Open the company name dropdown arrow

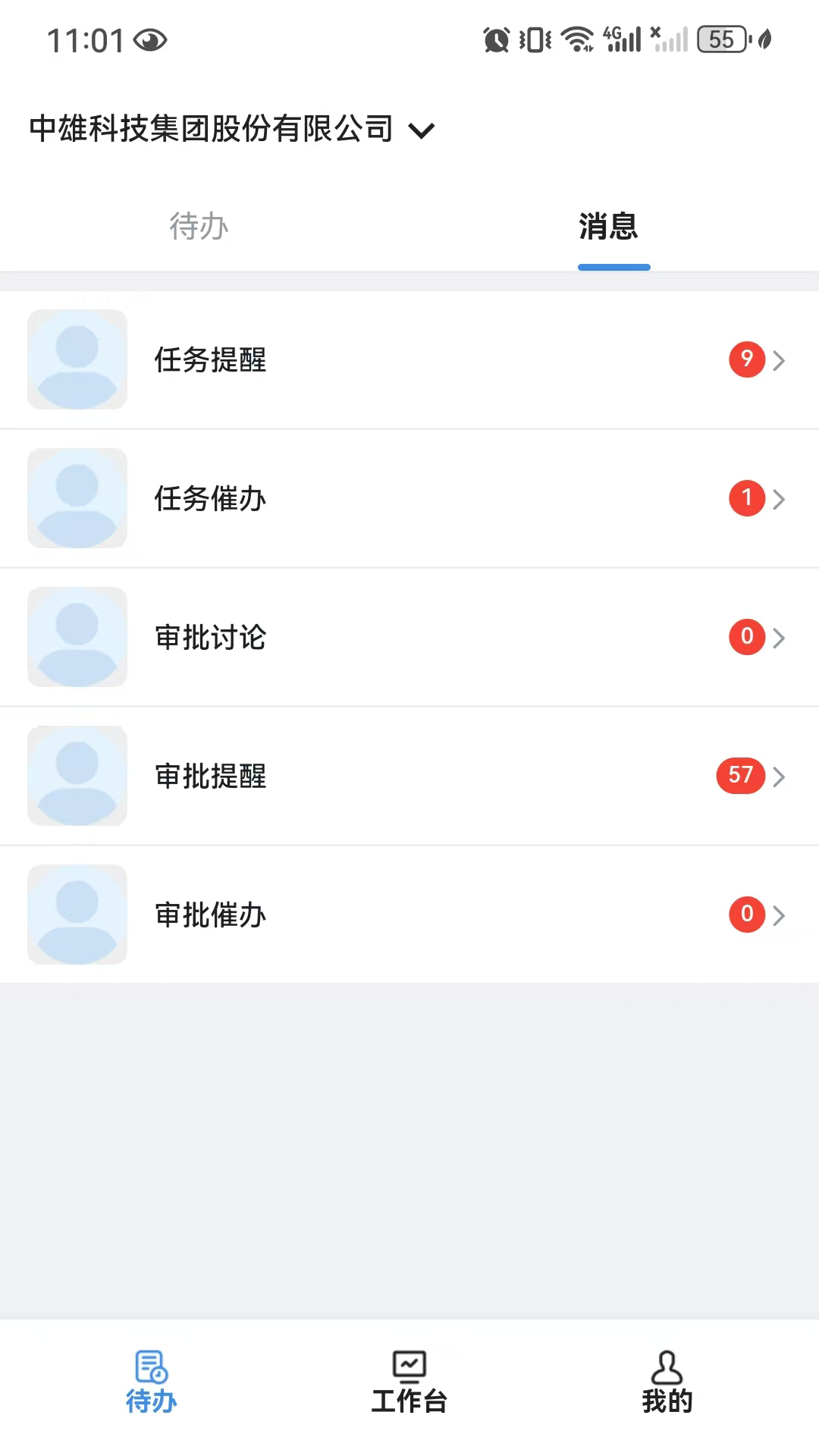click(422, 130)
